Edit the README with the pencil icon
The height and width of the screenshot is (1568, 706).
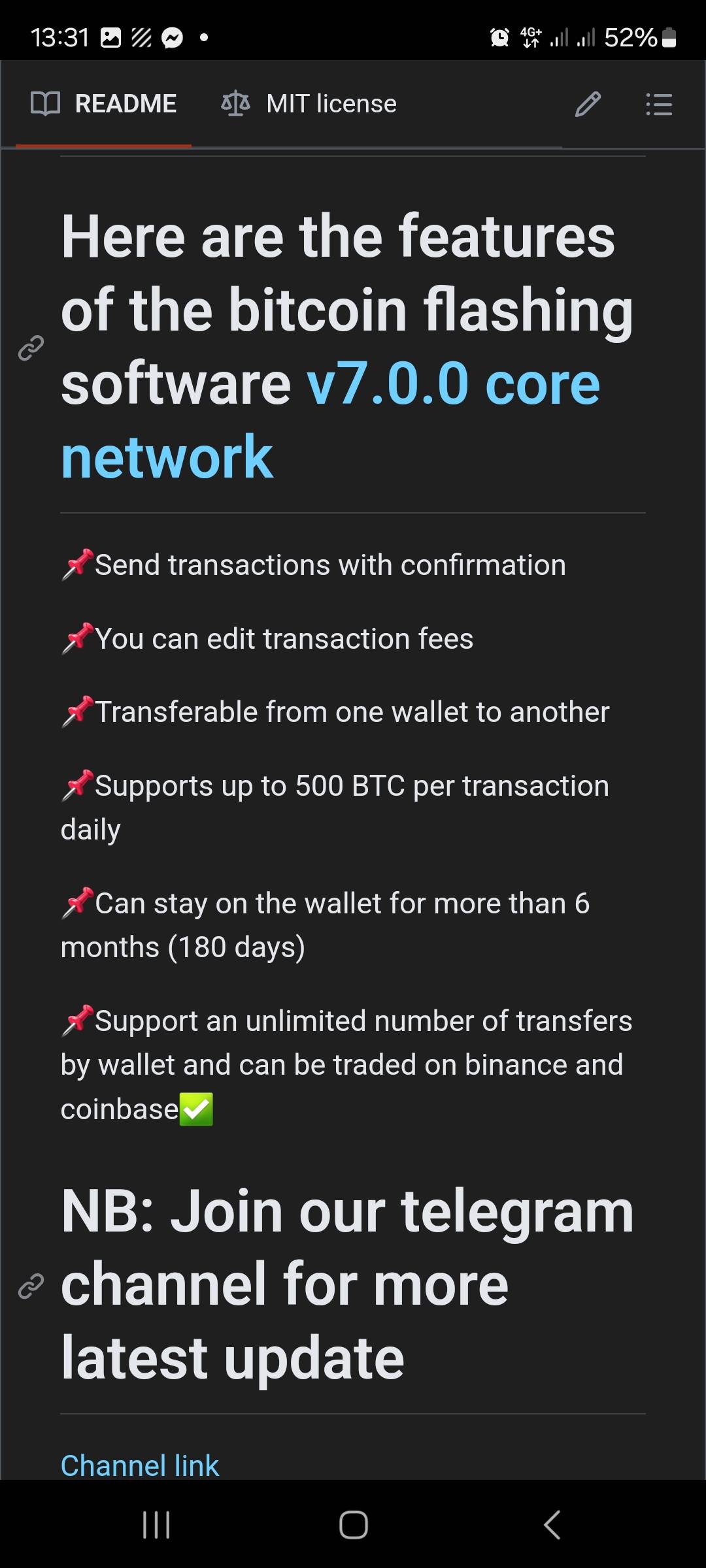588,104
